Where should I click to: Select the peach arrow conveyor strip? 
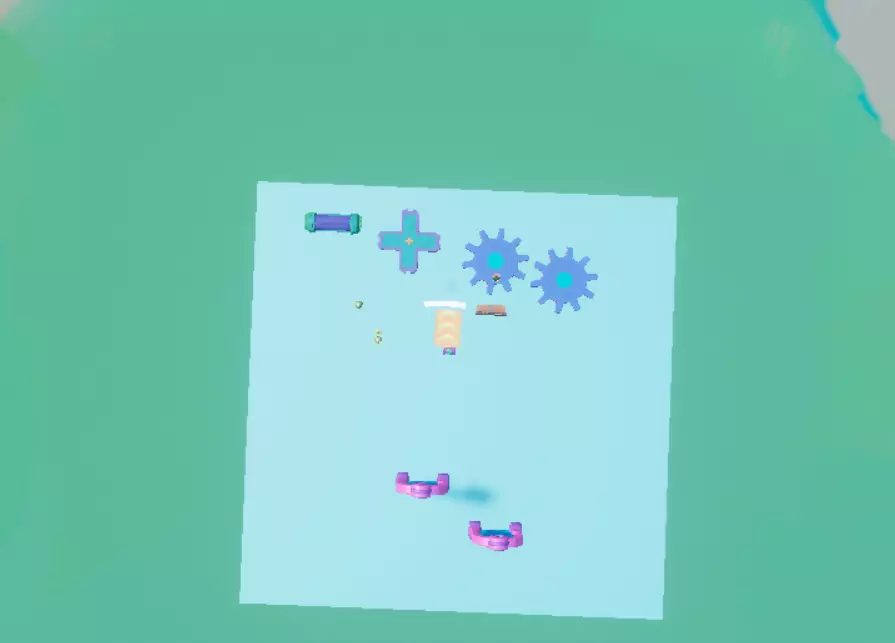448,328
